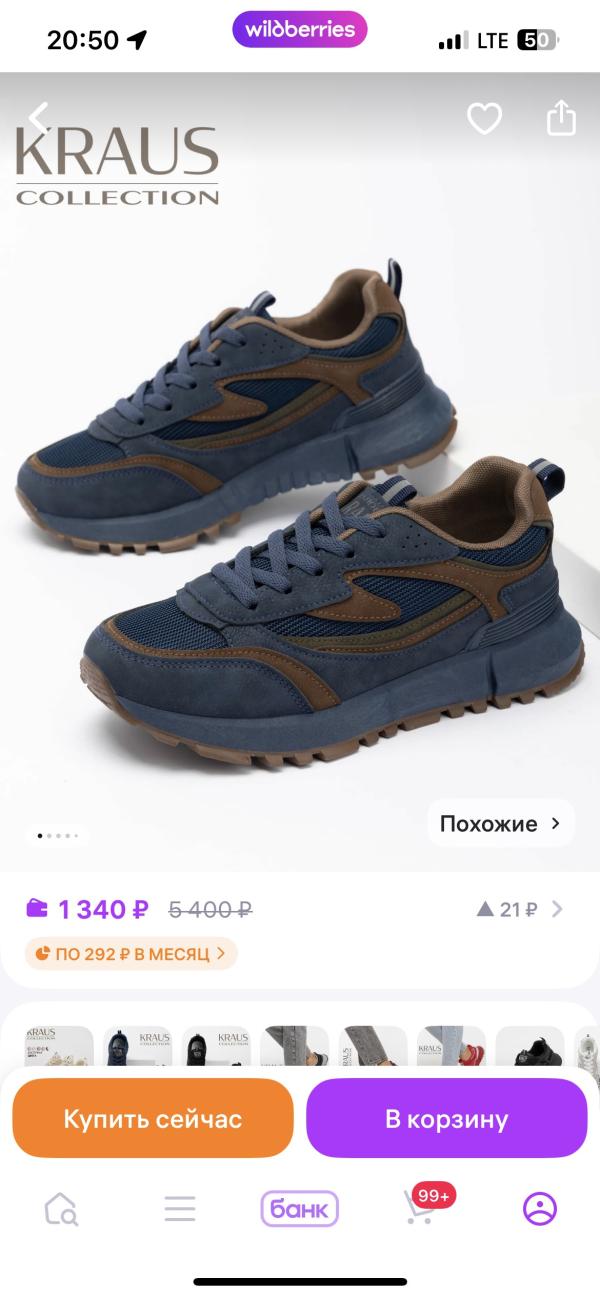Screen dimensions: 600x1297
Task: Open the price change details chevron
Action: coord(557,909)
